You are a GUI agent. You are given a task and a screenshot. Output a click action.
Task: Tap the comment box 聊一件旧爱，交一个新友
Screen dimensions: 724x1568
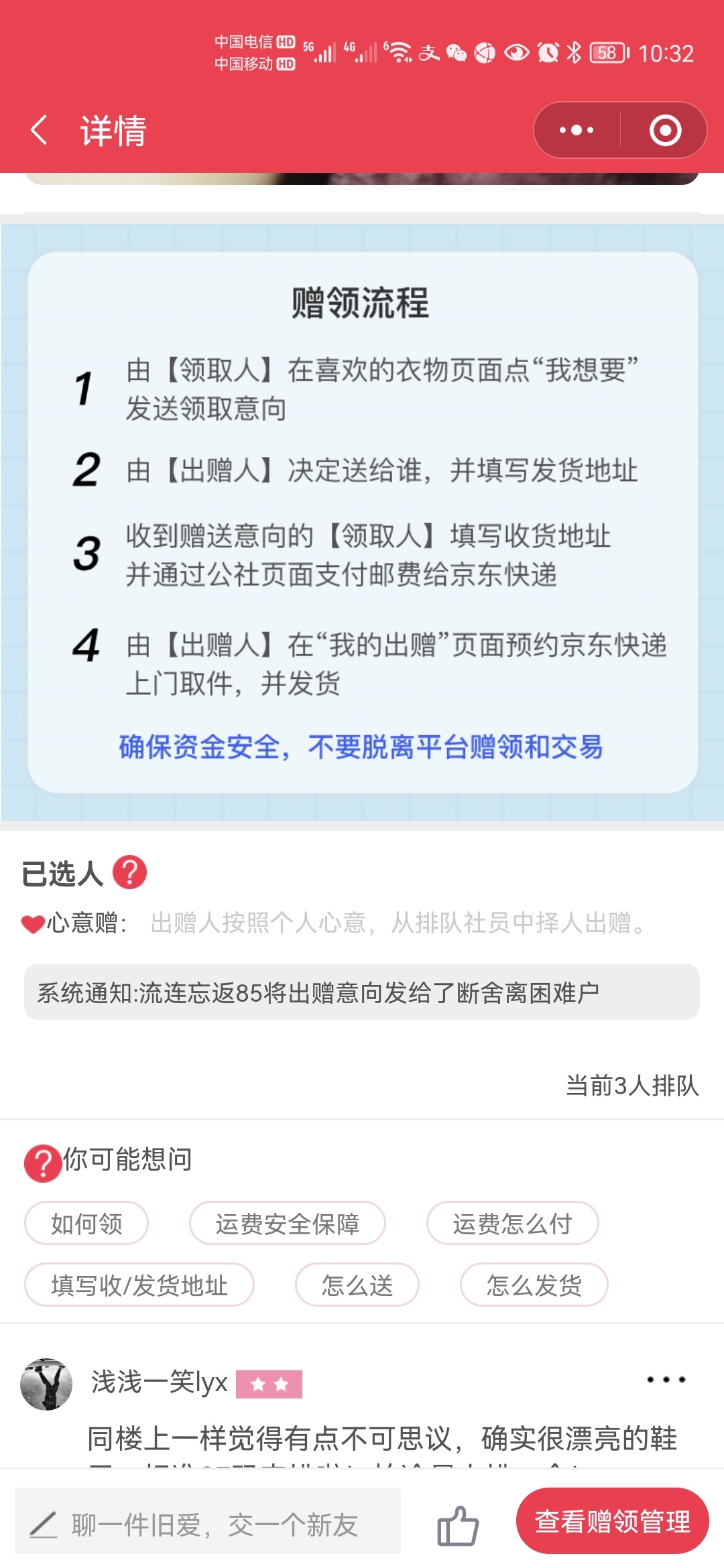point(208,1521)
